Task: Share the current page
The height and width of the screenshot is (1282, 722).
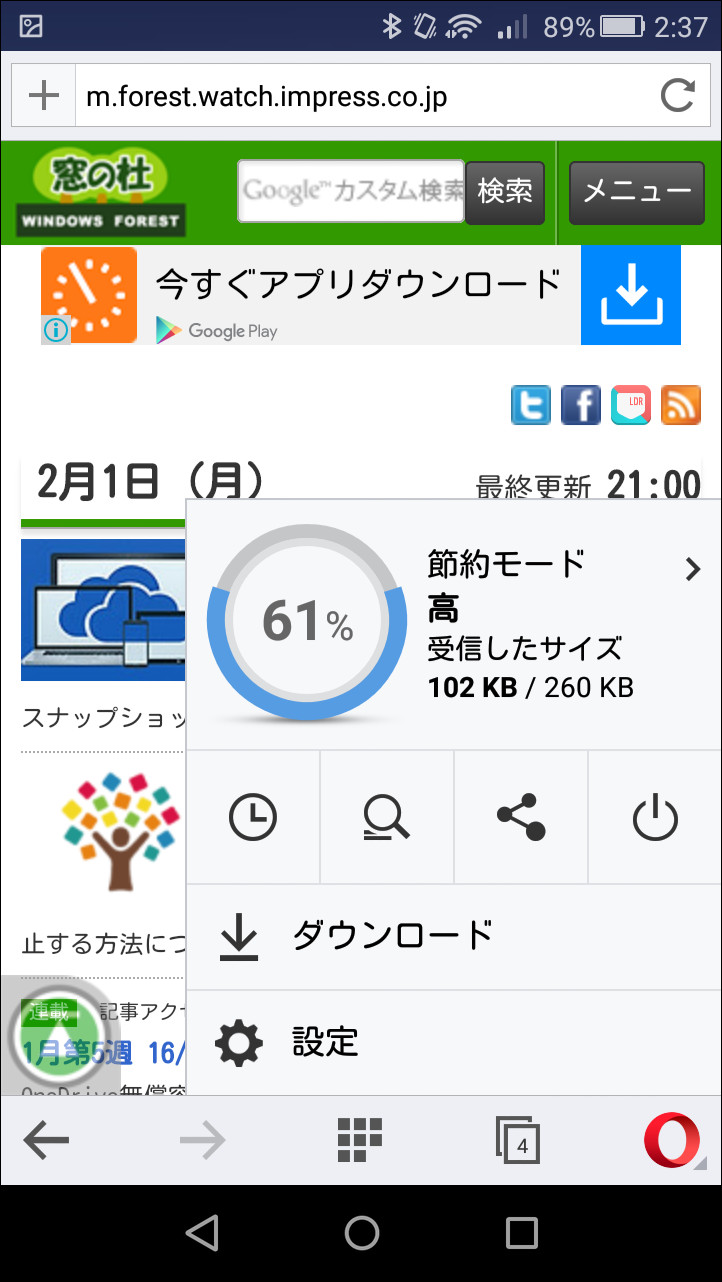Action: pyautogui.click(x=520, y=816)
